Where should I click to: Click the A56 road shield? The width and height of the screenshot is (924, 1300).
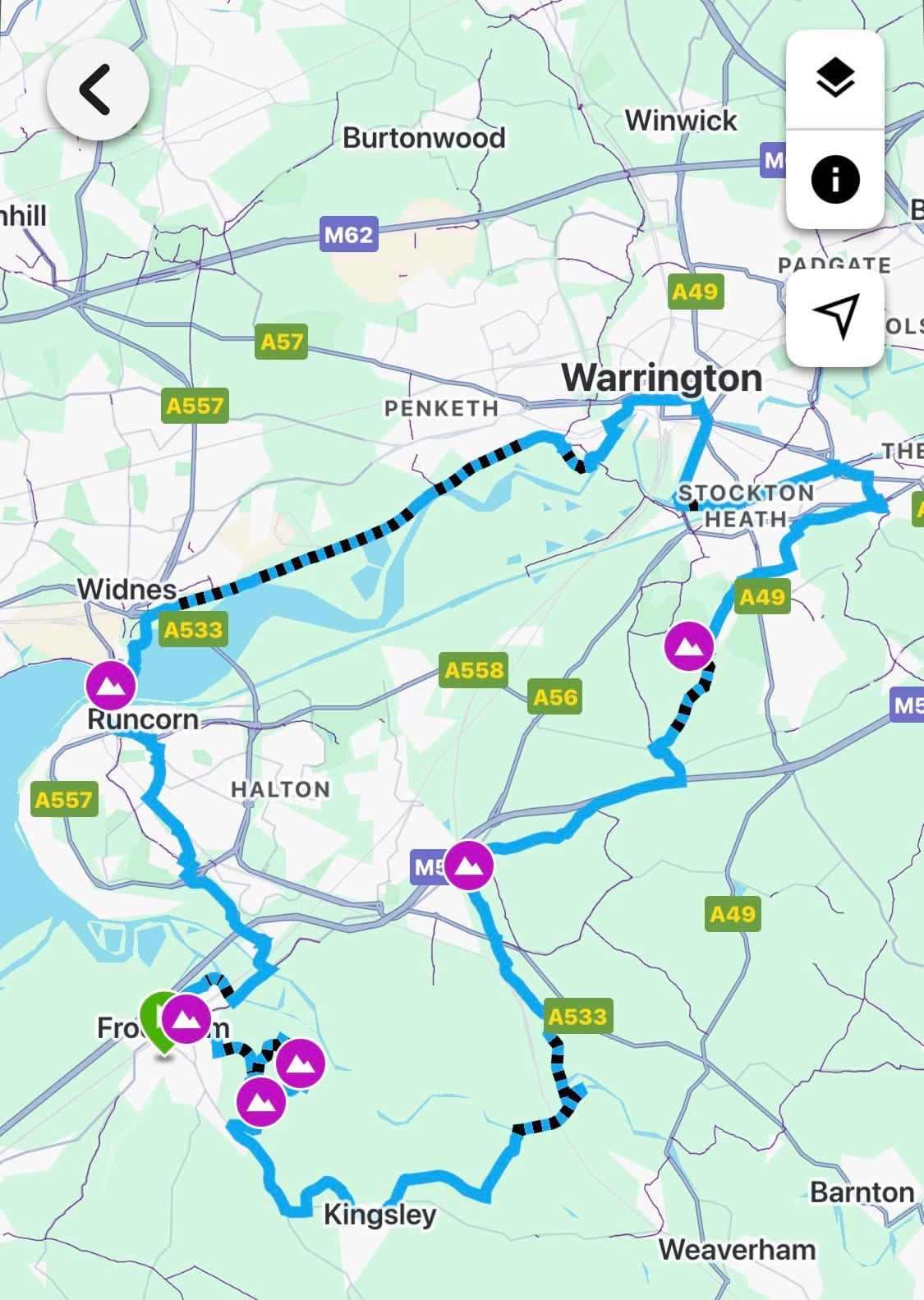[x=557, y=698]
